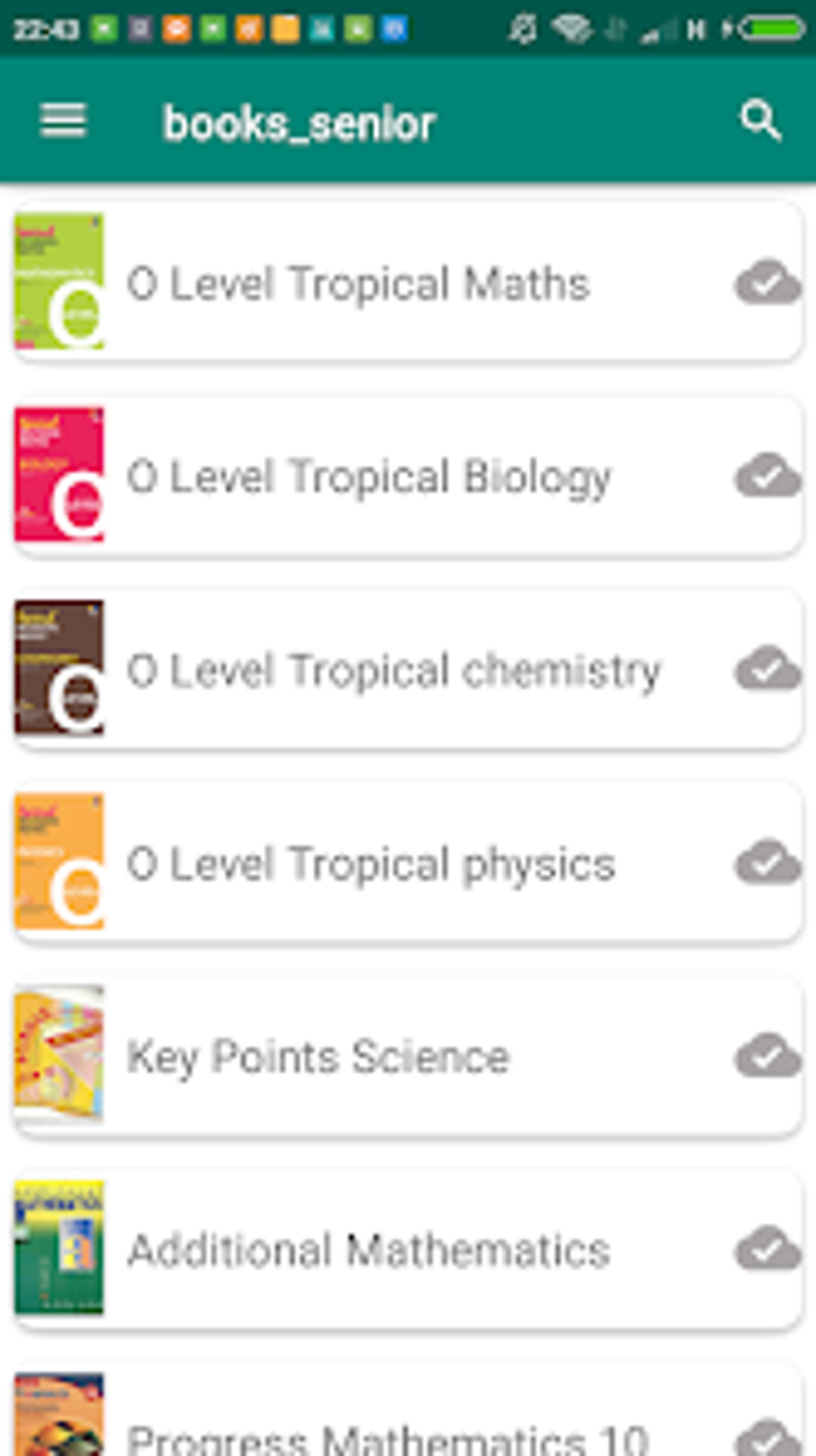Open Additional Mathematics book
Image resolution: width=816 pixels, height=1456 pixels.
(x=368, y=1250)
